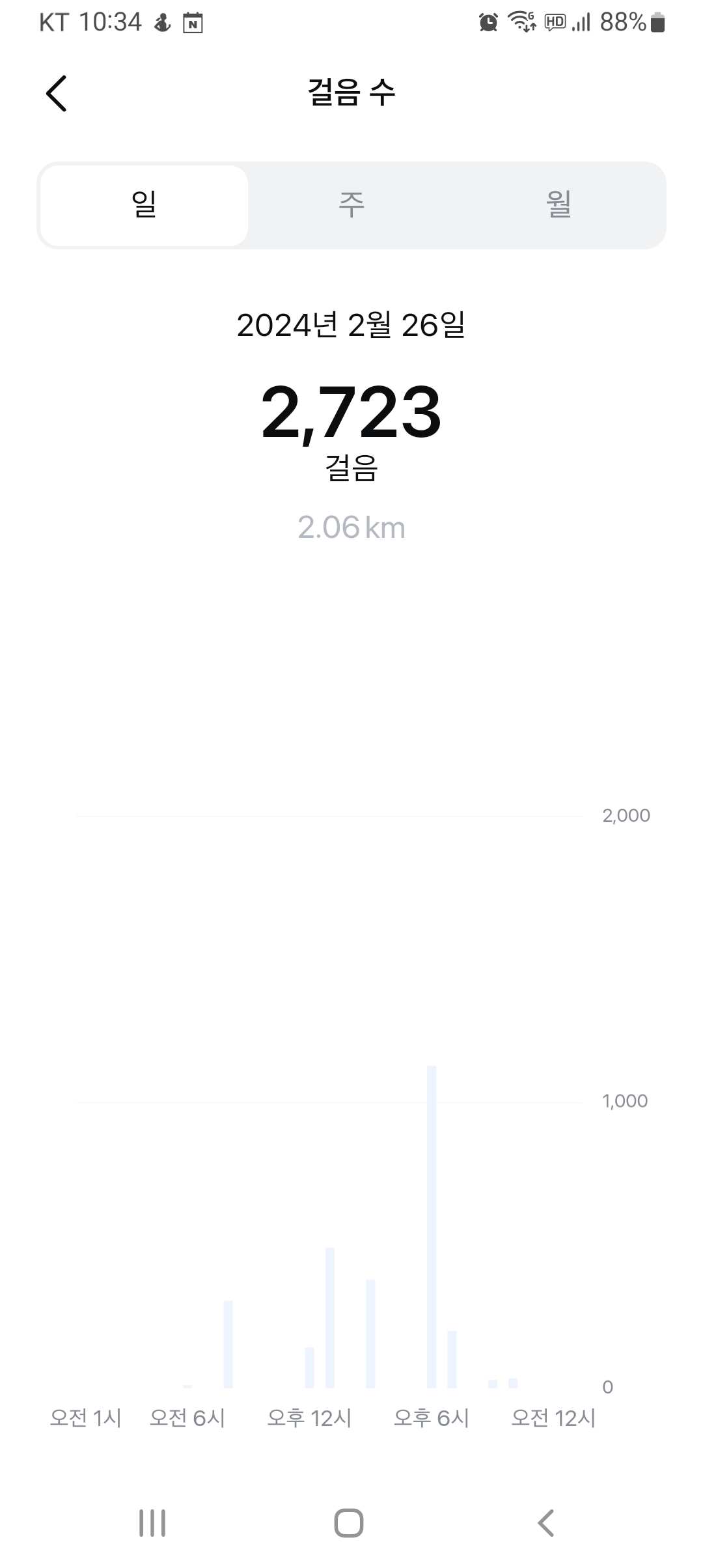Tap the tallest bar near 오후 6시
The width and height of the screenshot is (703, 1568).
[432, 1227]
